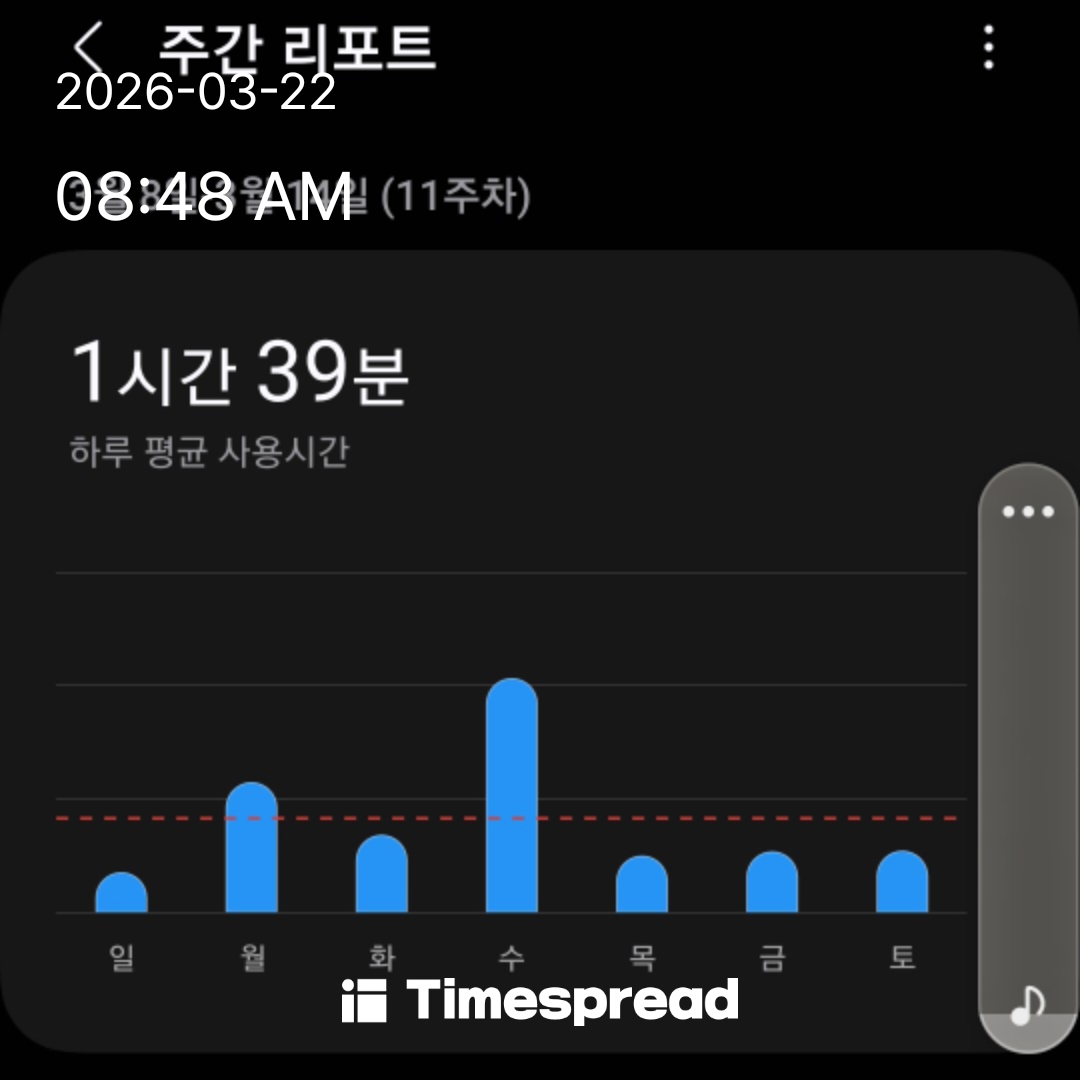
Task: Tap the 목 (Thursday) usage bar
Action: (641, 885)
